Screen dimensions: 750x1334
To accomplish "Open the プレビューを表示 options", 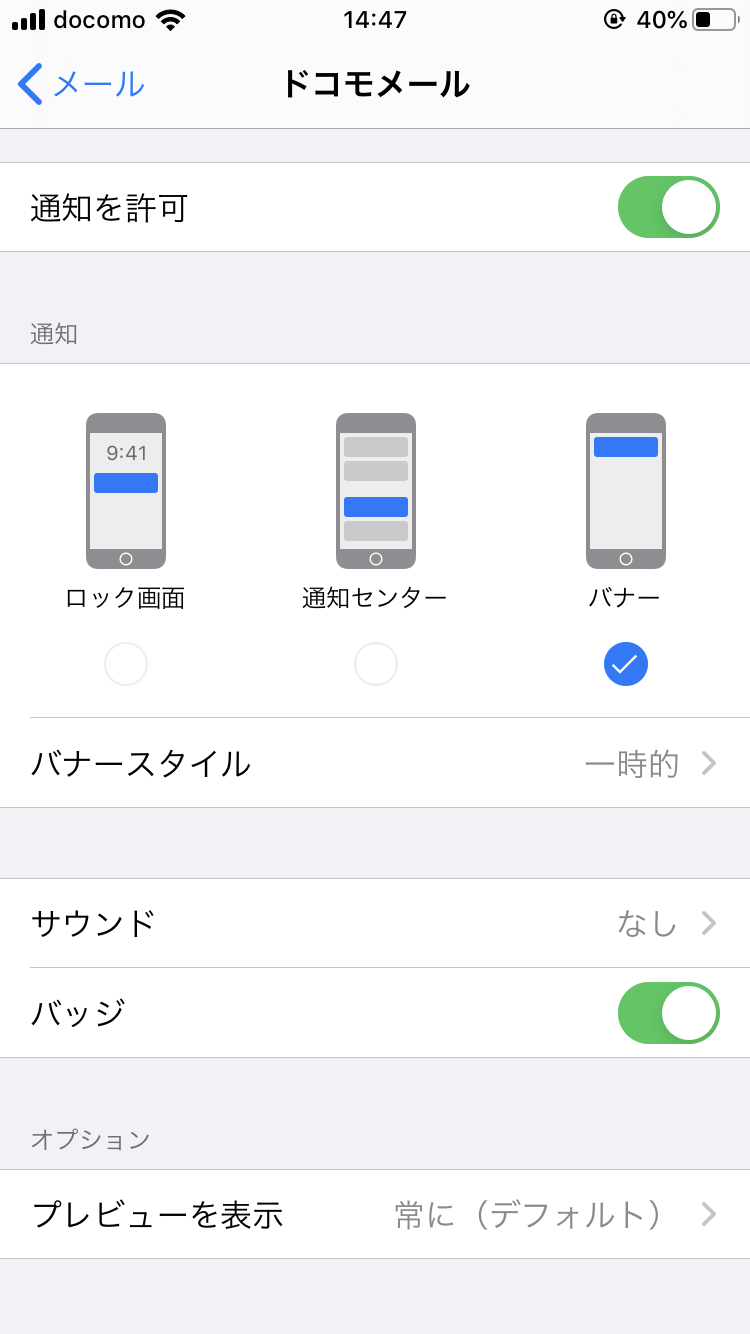I will point(375,1214).
